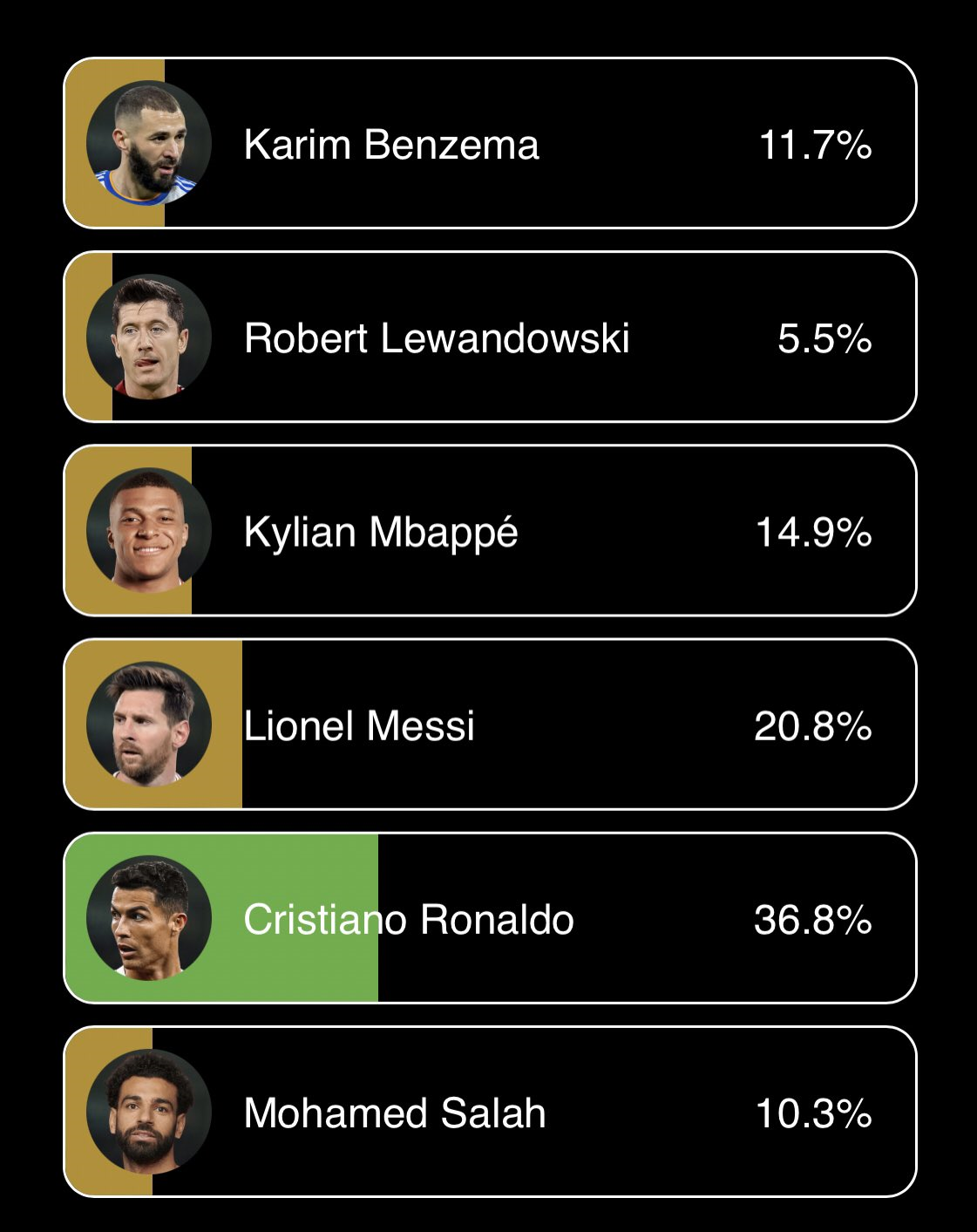Vote for Robert Lewandowski
The height and width of the screenshot is (1232, 977).
tap(490, 337)
